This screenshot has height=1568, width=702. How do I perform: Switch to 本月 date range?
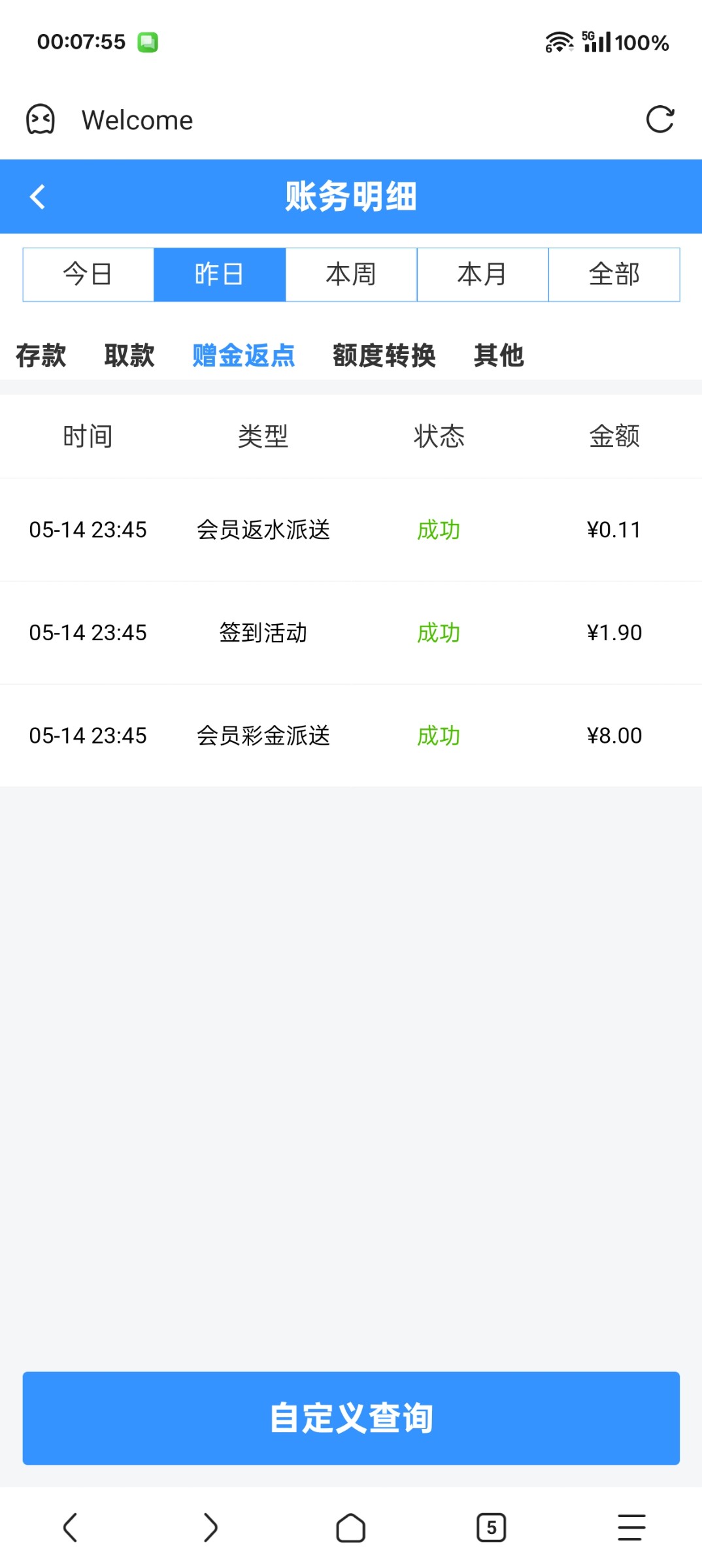tap(482, 274)
